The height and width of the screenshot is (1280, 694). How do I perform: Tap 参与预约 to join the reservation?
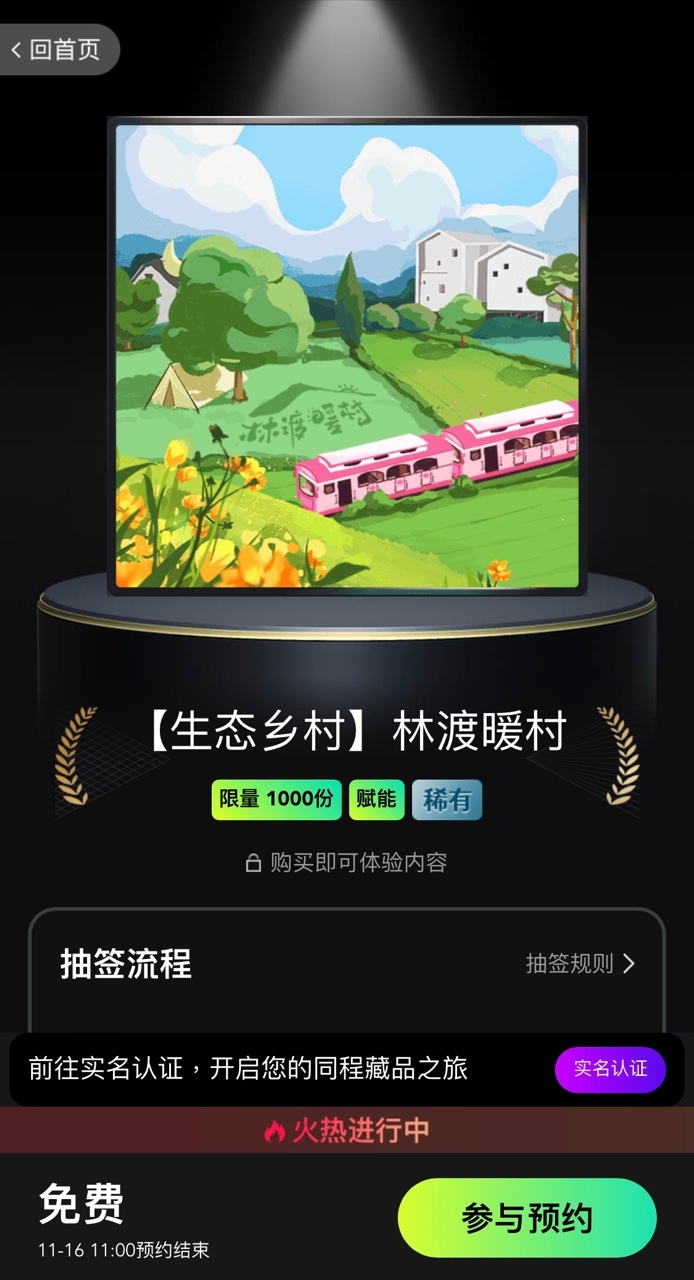(527, 1218)
